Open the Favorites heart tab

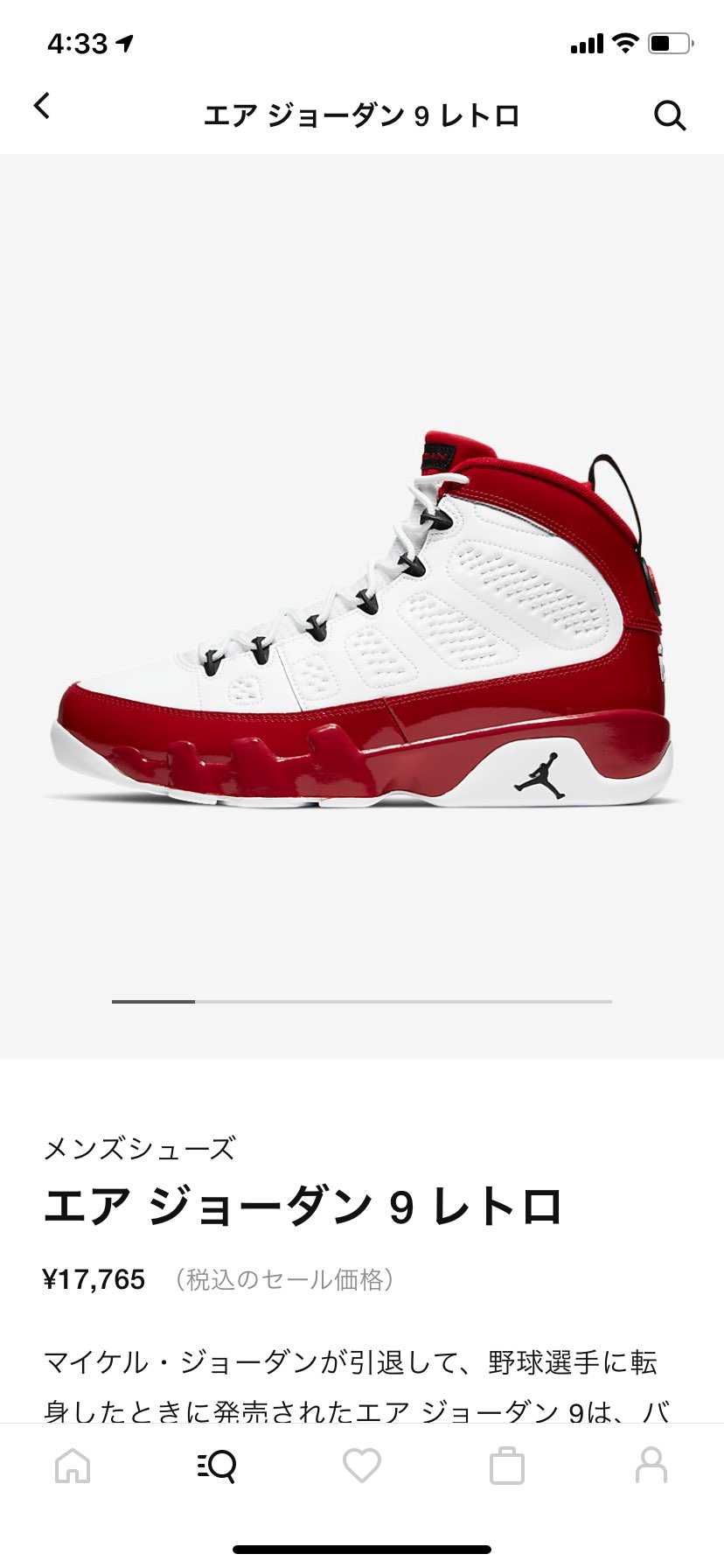click(362, 1465)
